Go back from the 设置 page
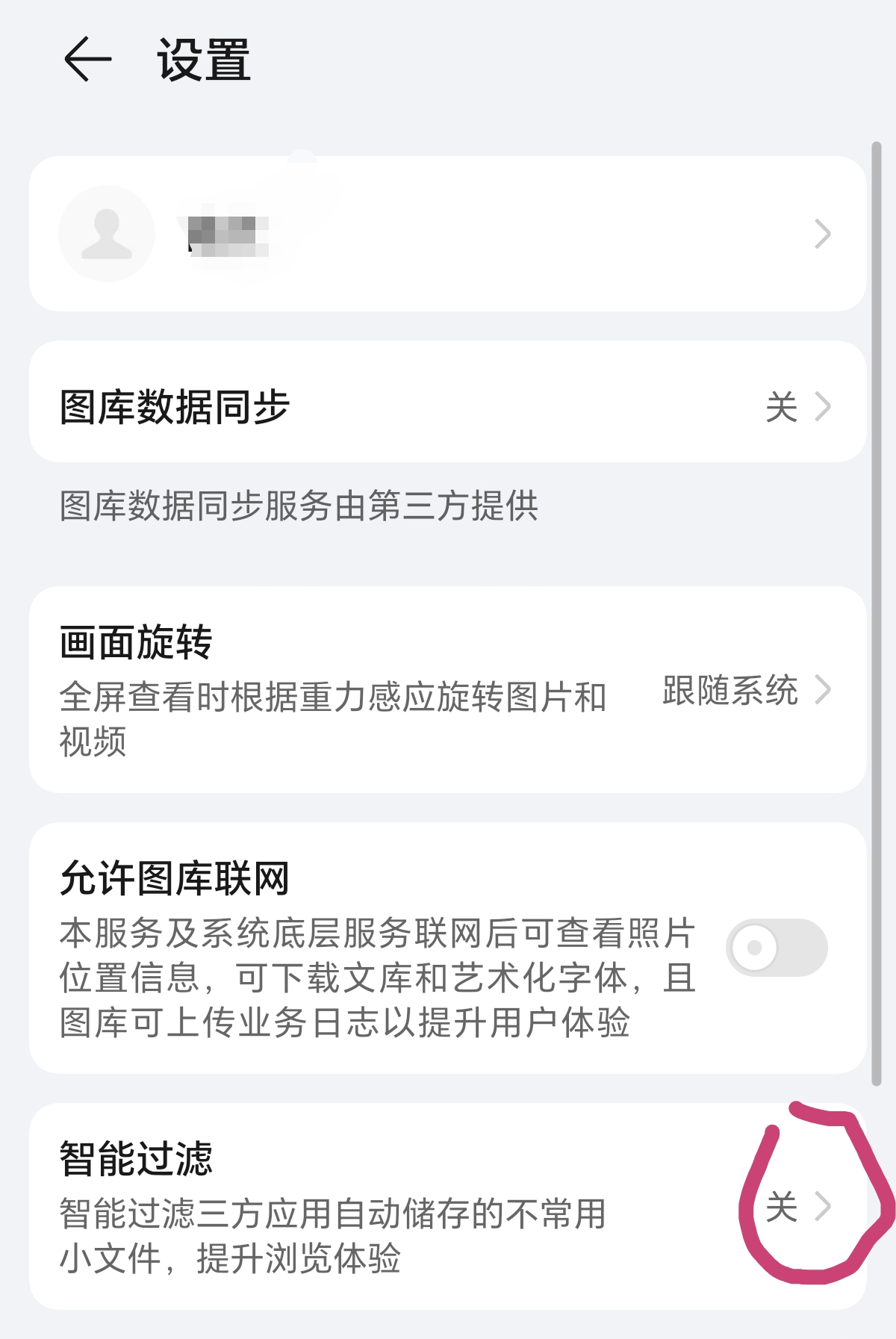 [x=87, y=59]
